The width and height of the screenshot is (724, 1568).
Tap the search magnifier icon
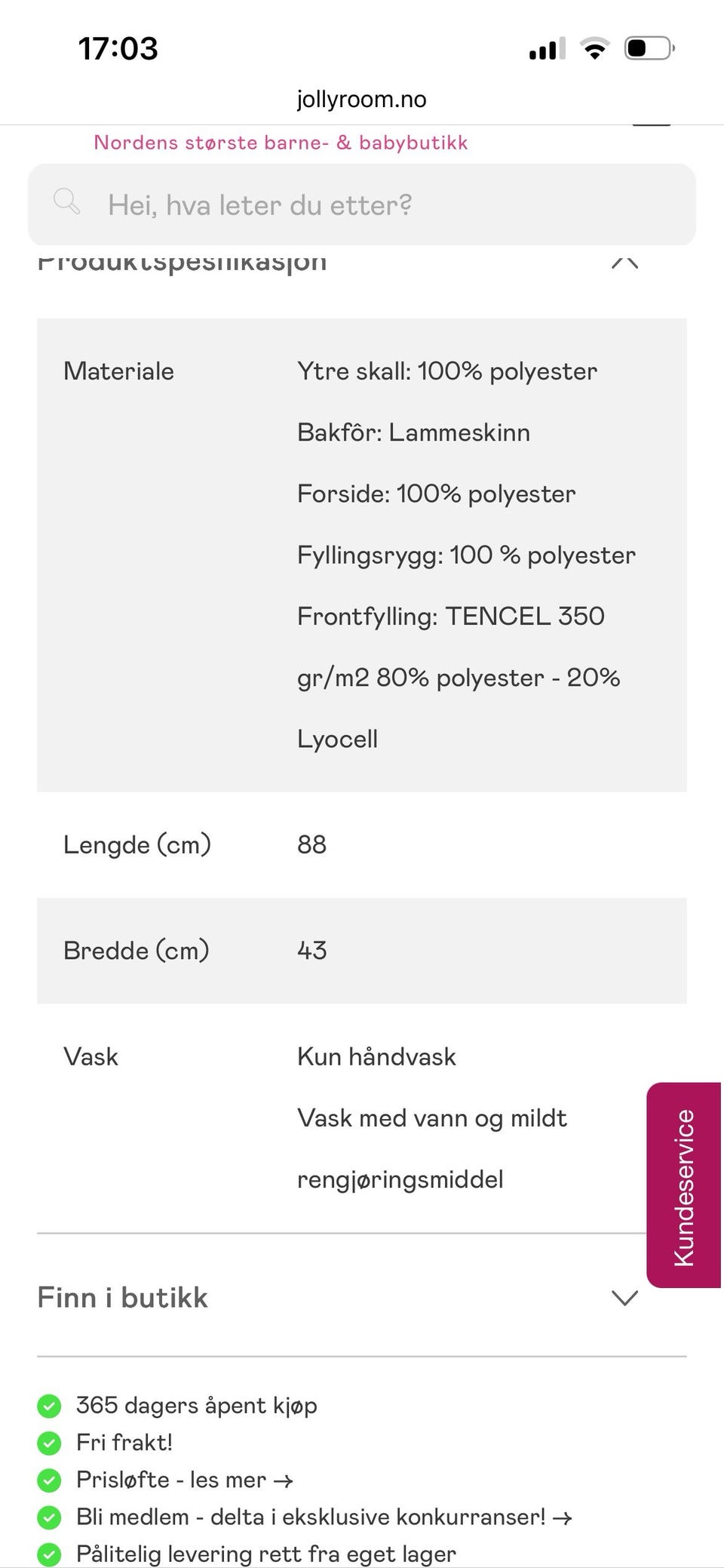[x=69, y=202]
